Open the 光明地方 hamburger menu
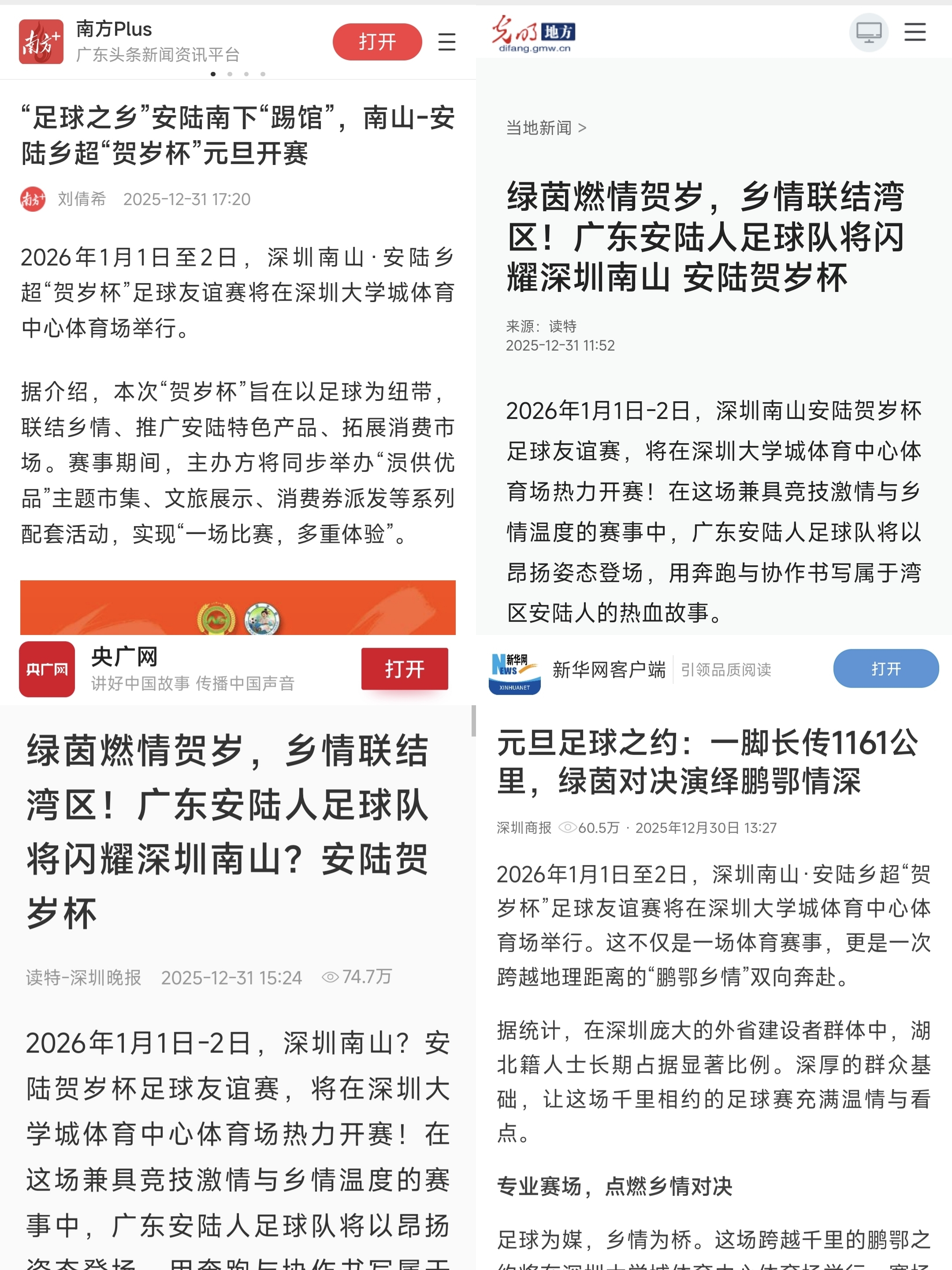Screen dimensions: 952x1270 coord(915,33)
